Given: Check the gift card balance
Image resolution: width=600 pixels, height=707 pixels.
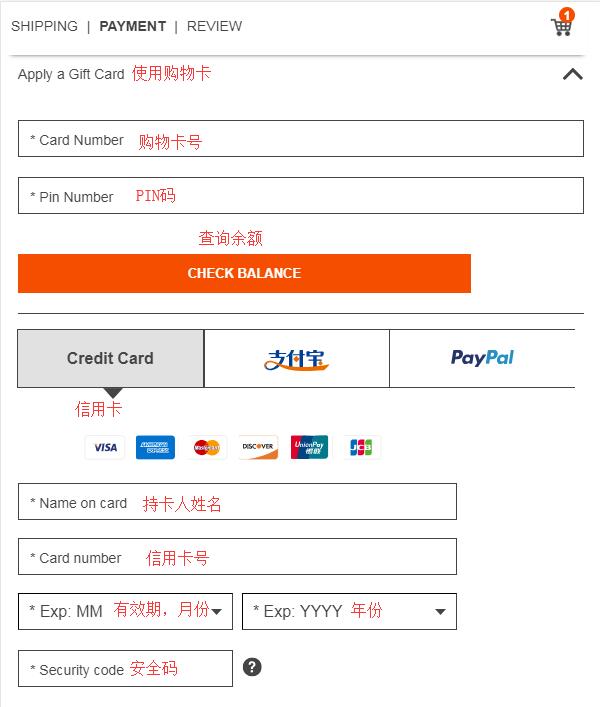Looking at the screenshot, I should [244, 273].
